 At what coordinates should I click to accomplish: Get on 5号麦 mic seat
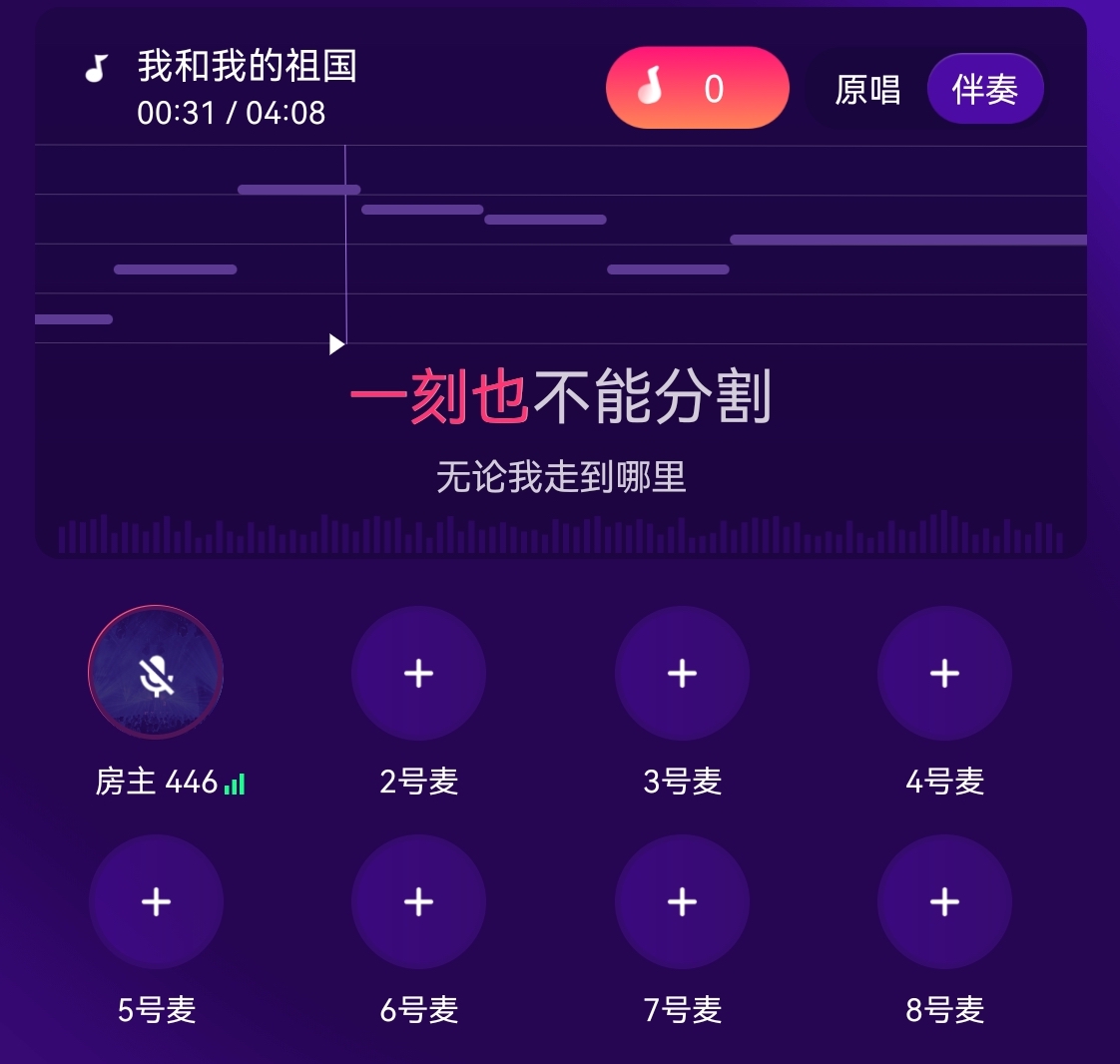point(156,902)
